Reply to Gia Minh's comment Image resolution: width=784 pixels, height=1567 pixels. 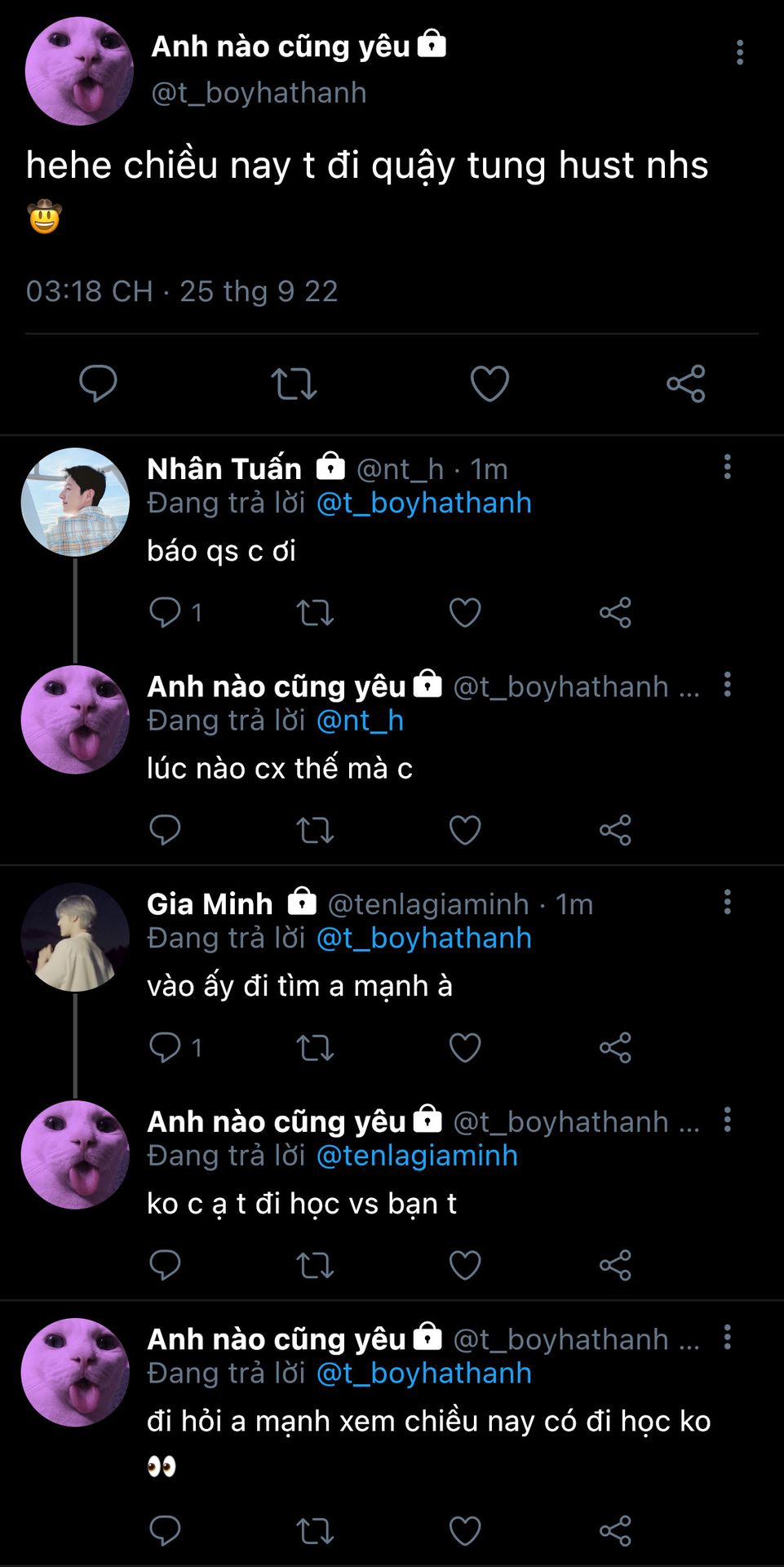click(x=166, y=1047)
